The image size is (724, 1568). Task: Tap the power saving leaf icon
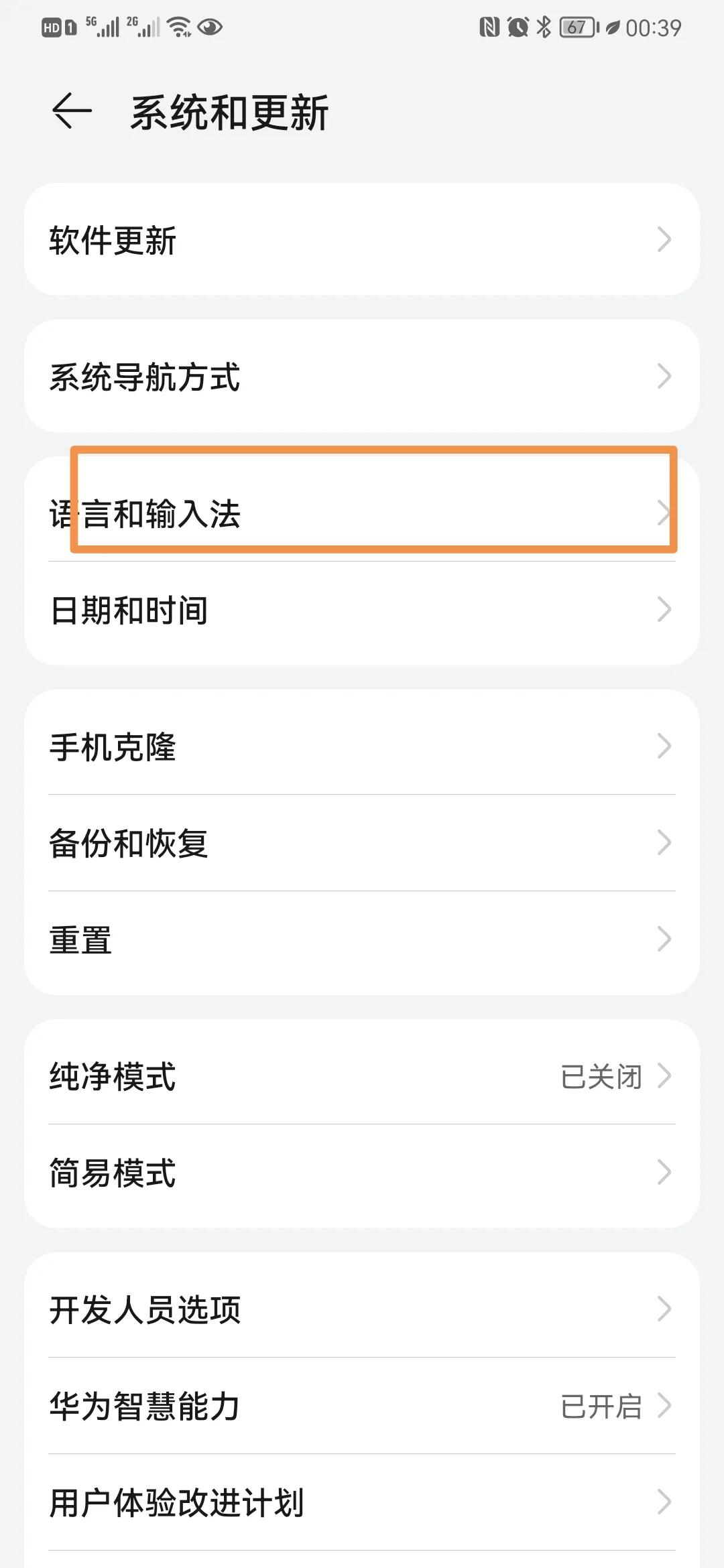pyautogui.click(x=611, y=28)
